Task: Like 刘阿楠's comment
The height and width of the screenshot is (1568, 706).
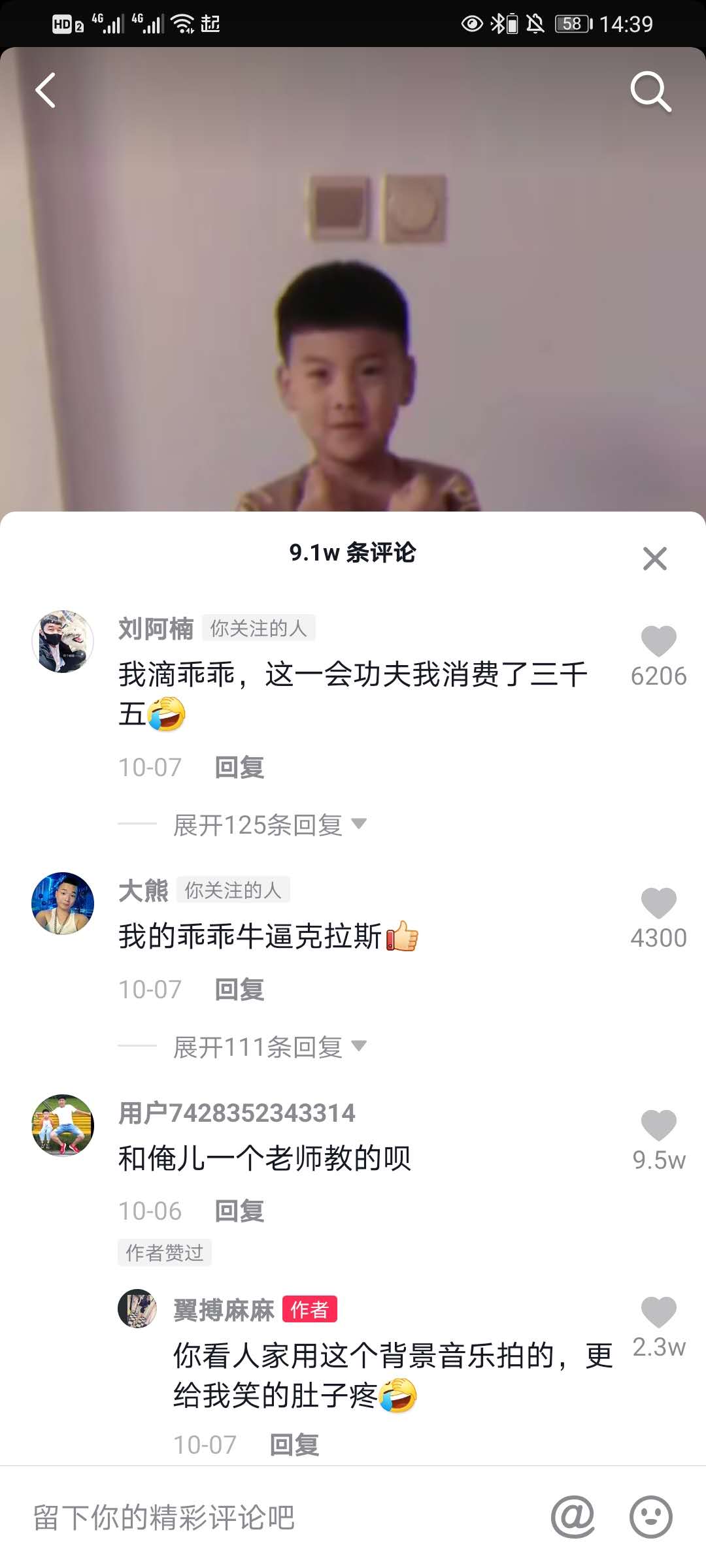Action: [x=658, y=641]
